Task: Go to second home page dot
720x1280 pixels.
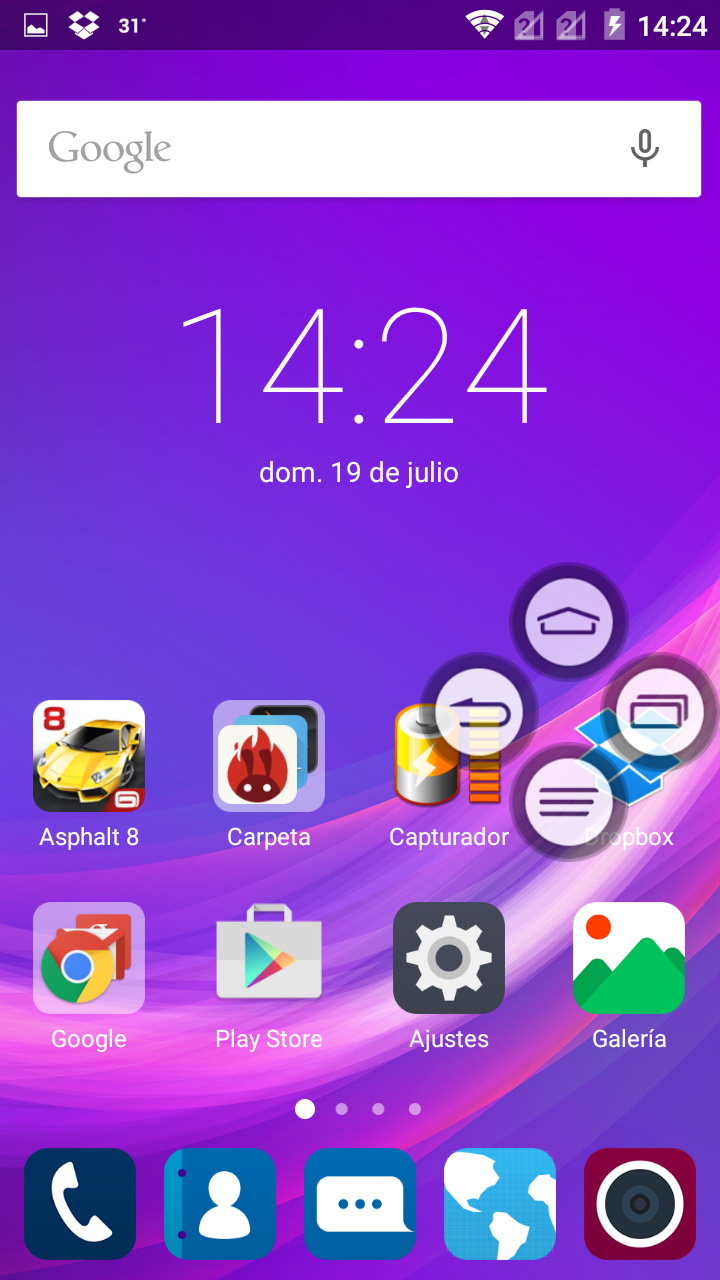Action: (342, 1109)
